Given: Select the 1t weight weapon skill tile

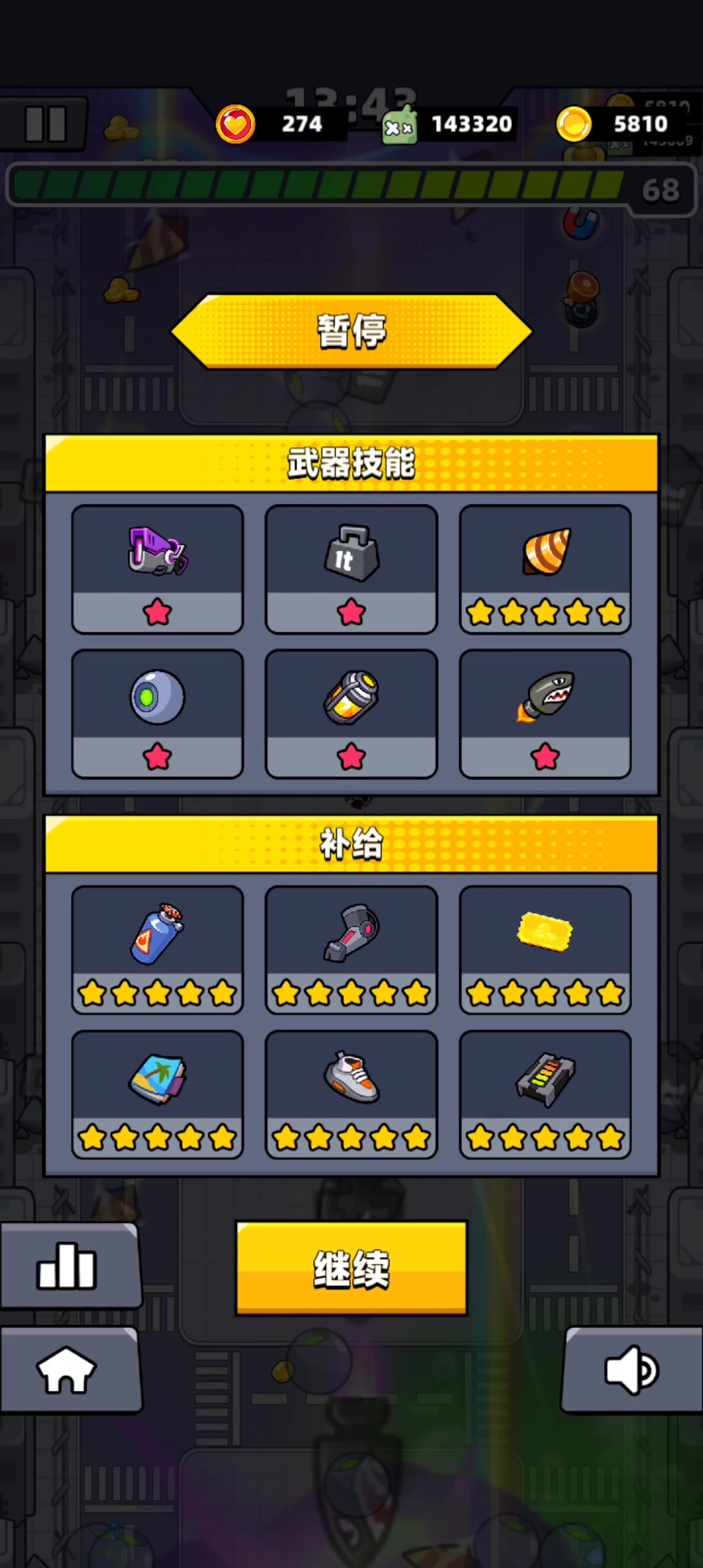Looking at the screenshot, I should point(351,569).
